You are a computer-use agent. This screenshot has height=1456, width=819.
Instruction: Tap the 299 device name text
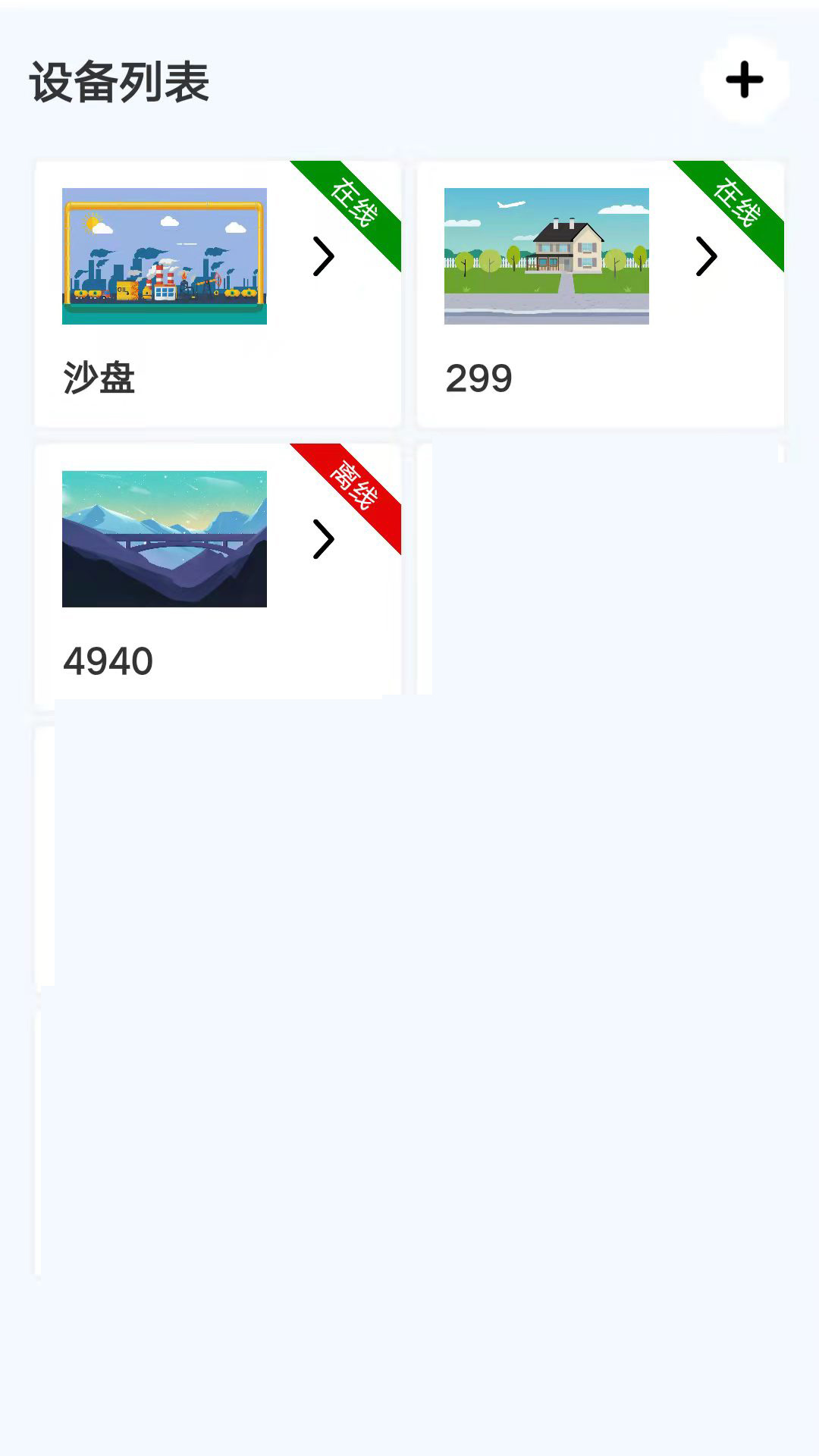point(479,377)
